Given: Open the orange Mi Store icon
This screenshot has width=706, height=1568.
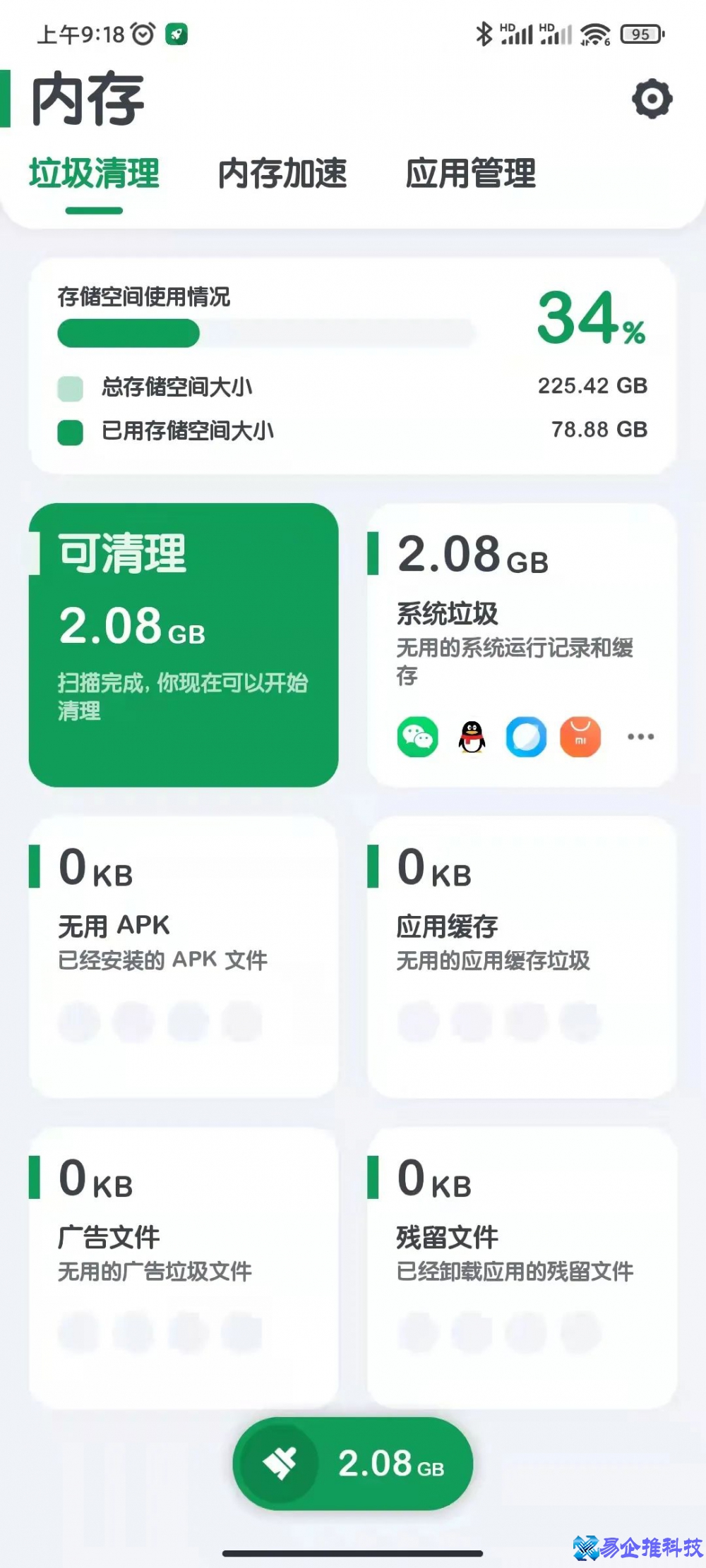Looking at the screenshot, I should click(580, 737).
